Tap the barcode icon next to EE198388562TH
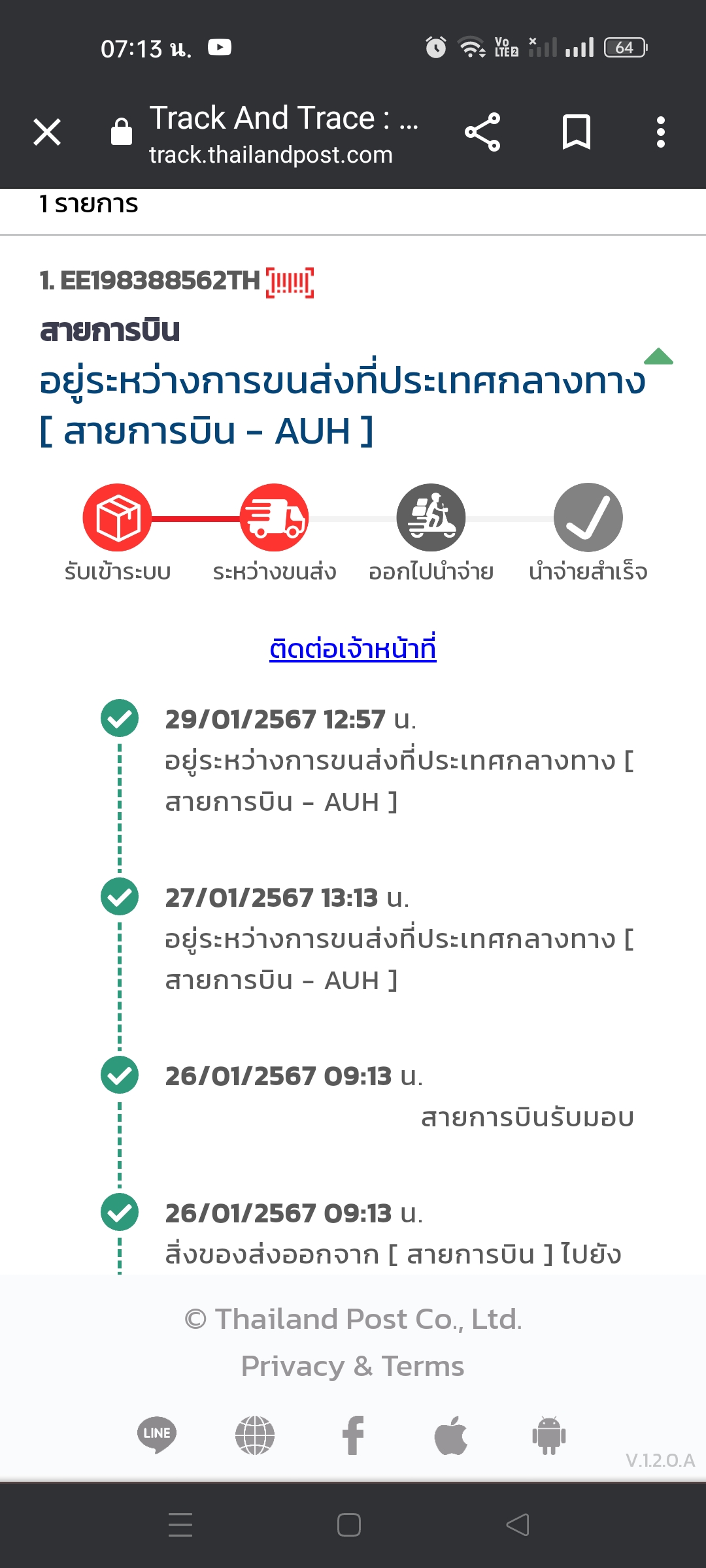Screen dimensions: 706x1568 pyautogui.click(x=290, y=283)
